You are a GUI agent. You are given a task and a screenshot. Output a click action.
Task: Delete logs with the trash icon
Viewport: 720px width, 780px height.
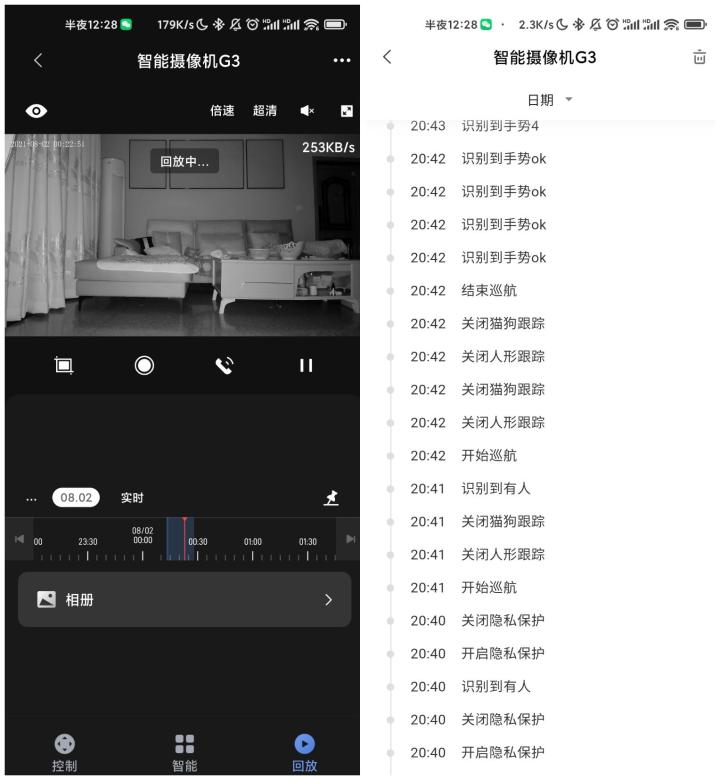pos(699,58)
